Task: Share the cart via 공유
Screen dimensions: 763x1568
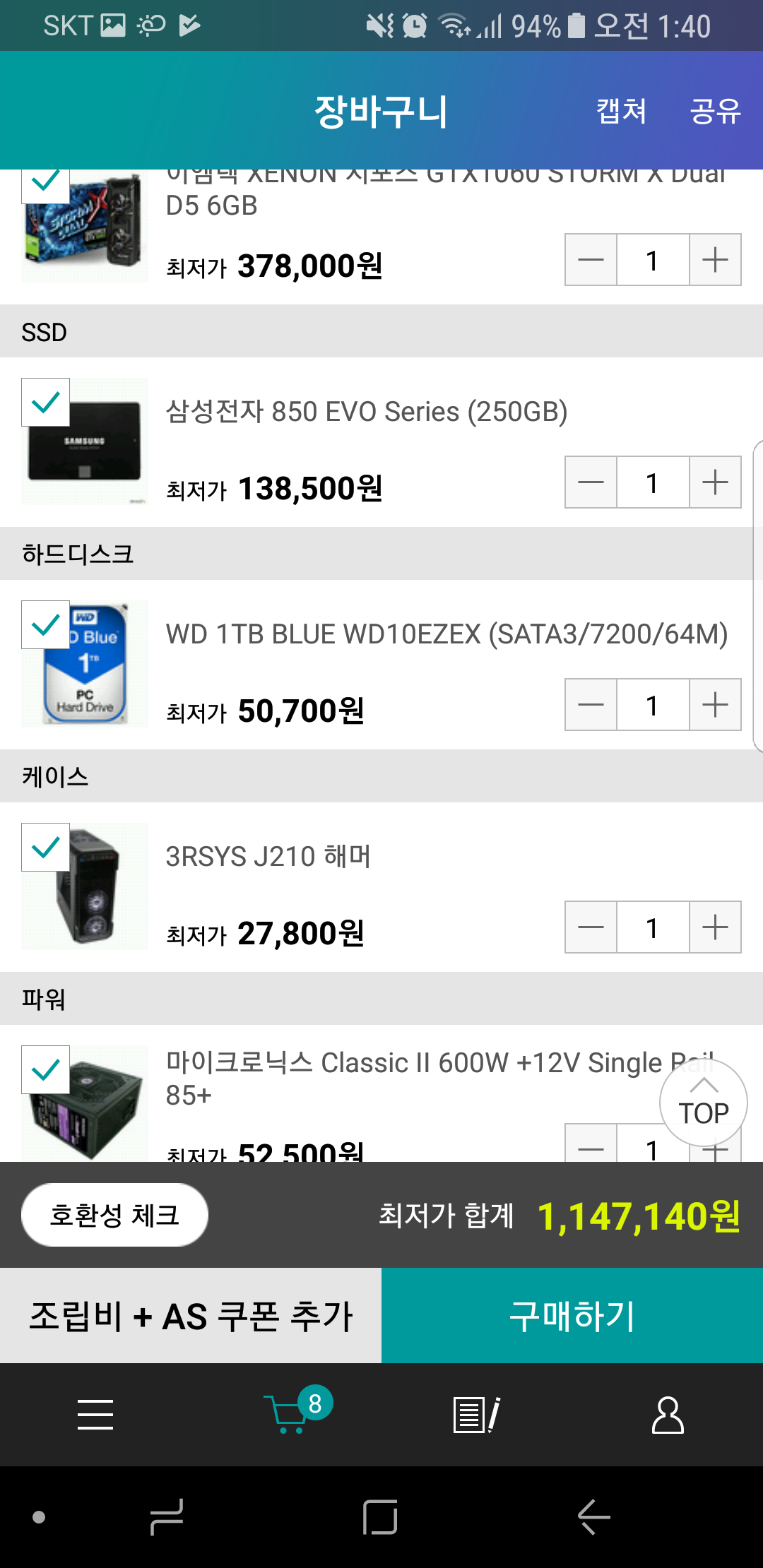Action: click(x=715, y=111)
